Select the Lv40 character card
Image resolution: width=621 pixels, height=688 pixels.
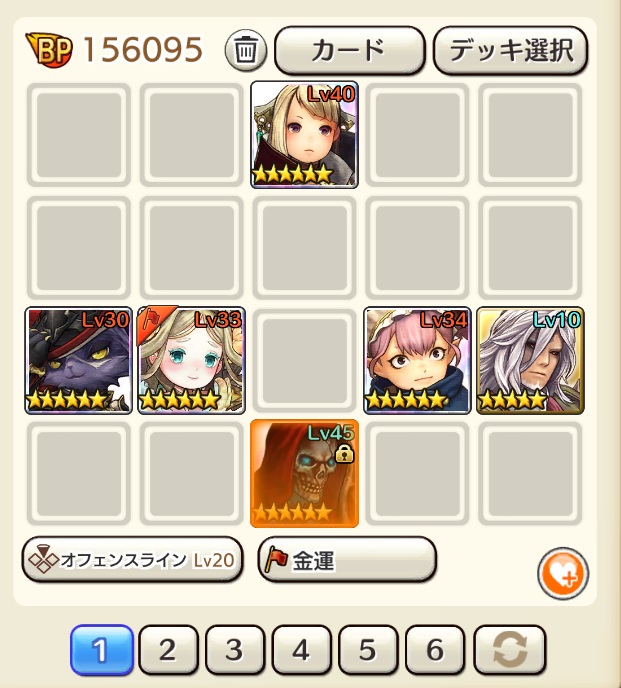coord(304,134)
